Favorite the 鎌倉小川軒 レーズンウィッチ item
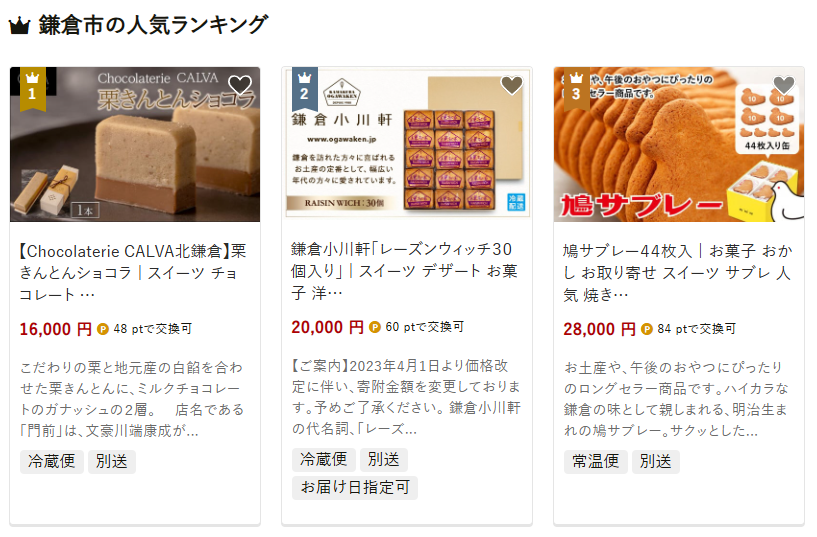The image size is (817, 537). coord(512,85)
